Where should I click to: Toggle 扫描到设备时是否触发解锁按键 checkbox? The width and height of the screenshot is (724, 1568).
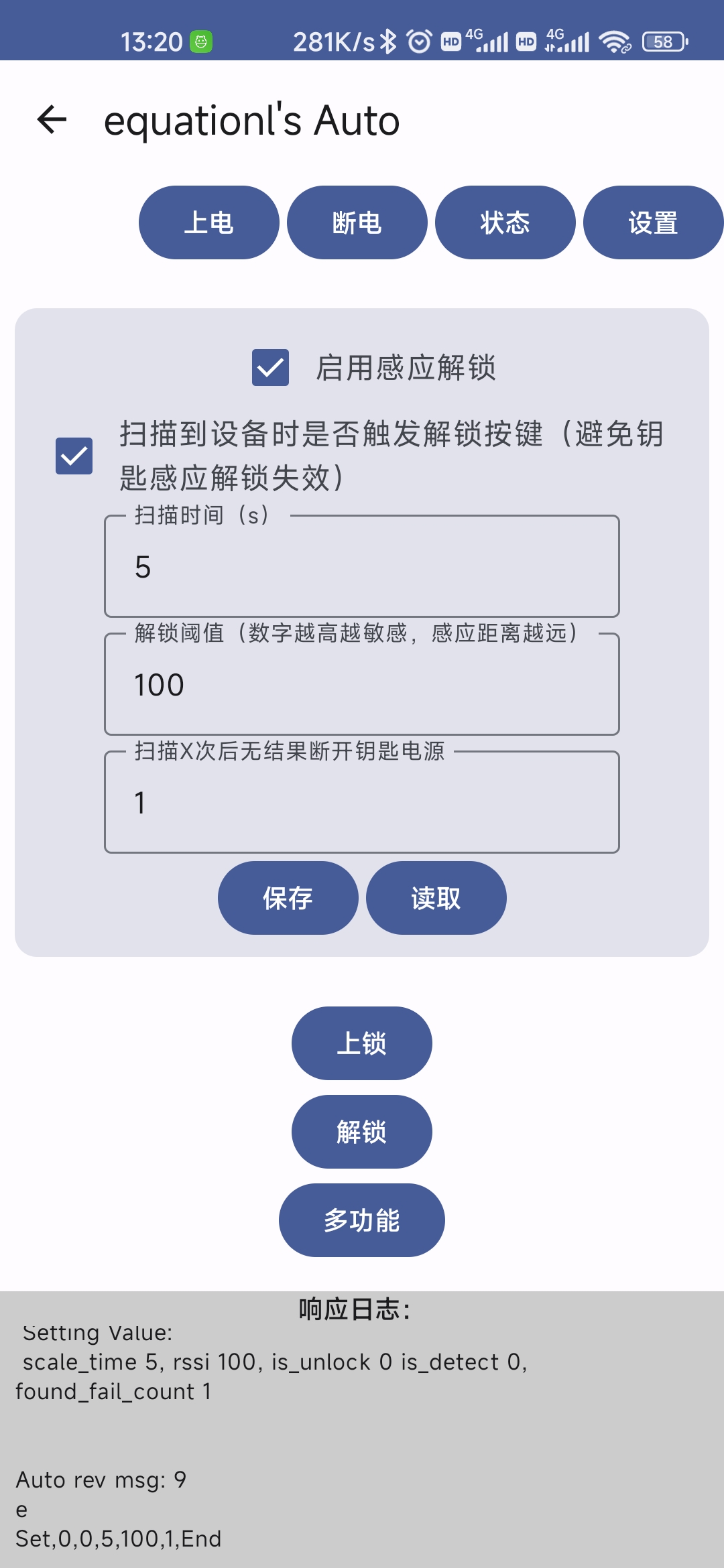coord(74,456)
